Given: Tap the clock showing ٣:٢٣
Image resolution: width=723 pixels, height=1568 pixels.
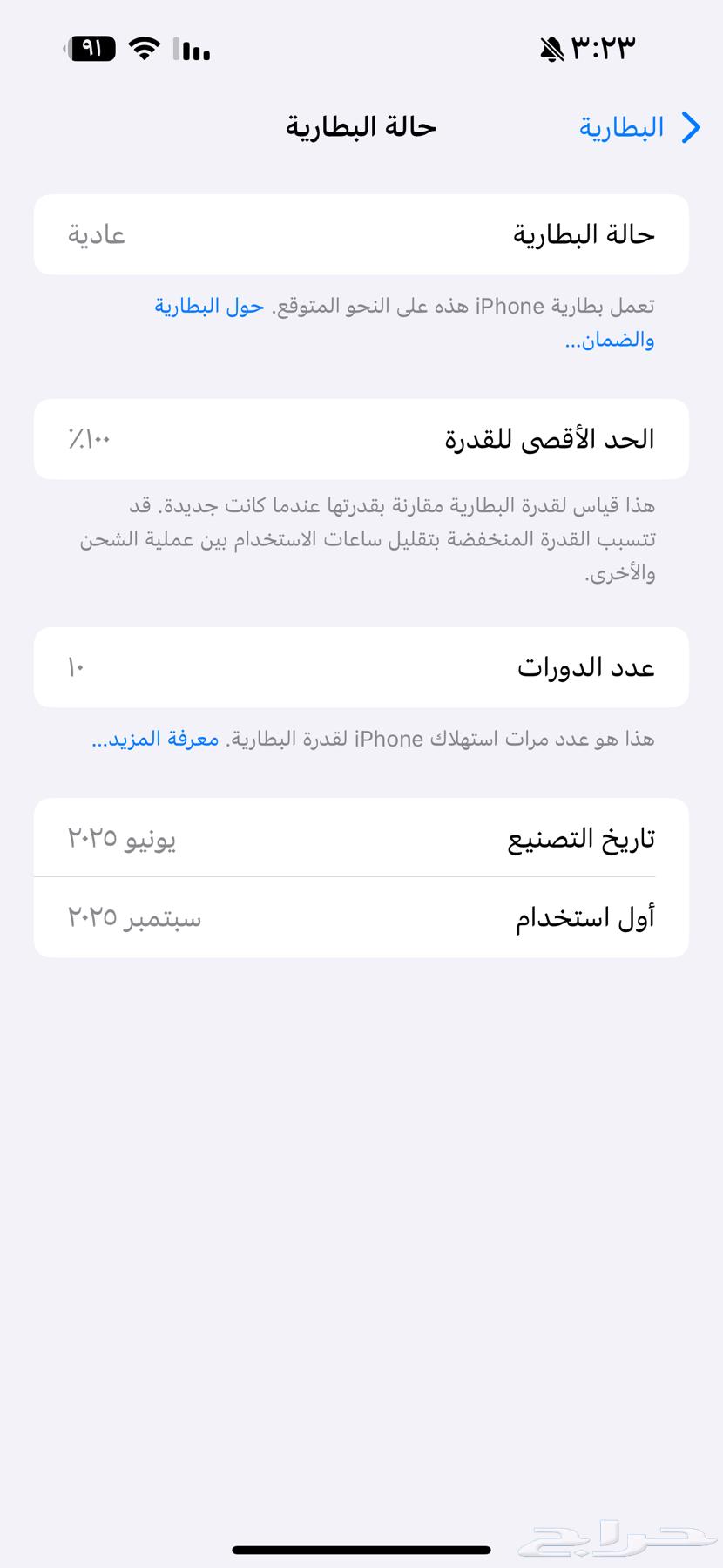Looking at the screenshot, I should [603, 48].
